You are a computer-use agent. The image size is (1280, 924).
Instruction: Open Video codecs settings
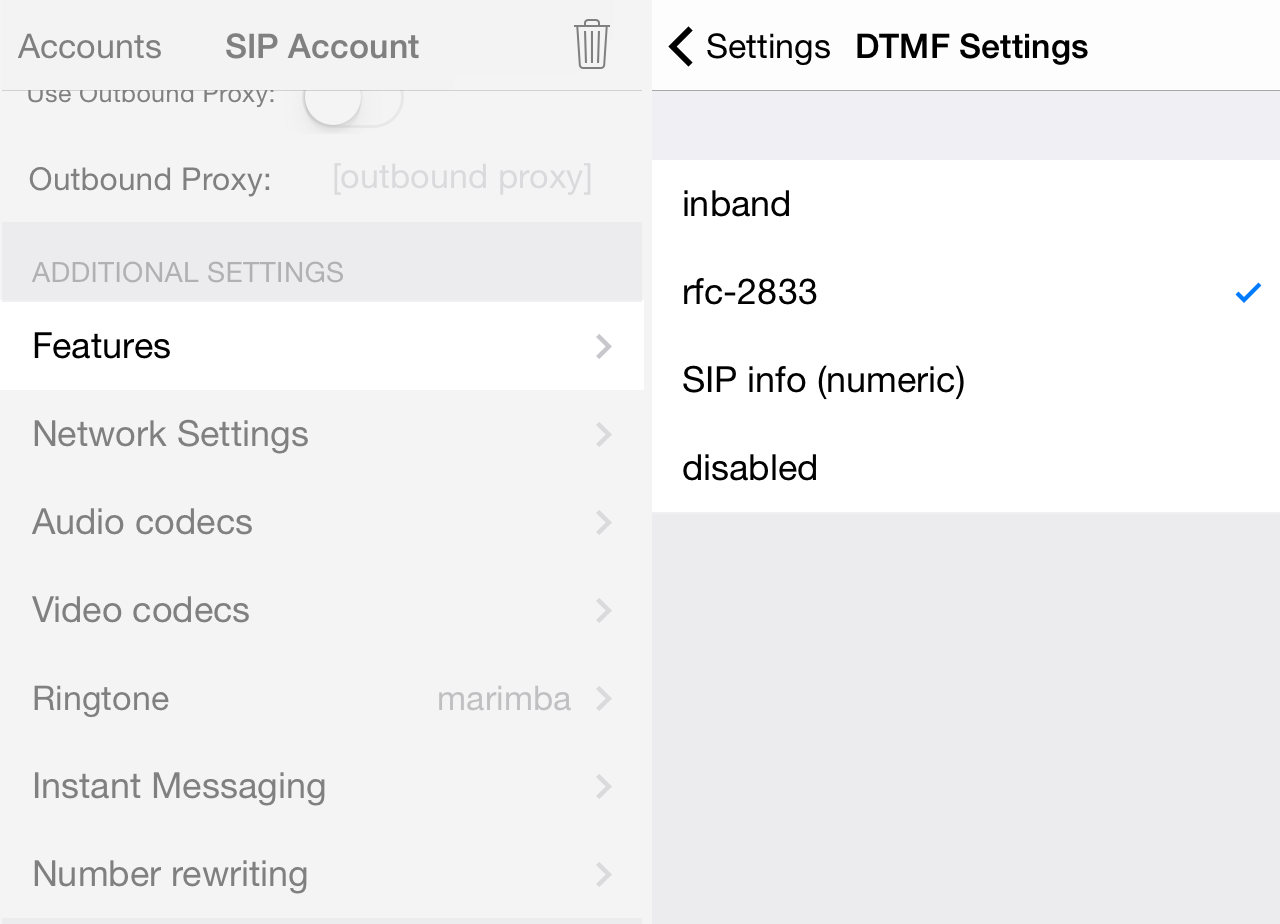(320, 610)
